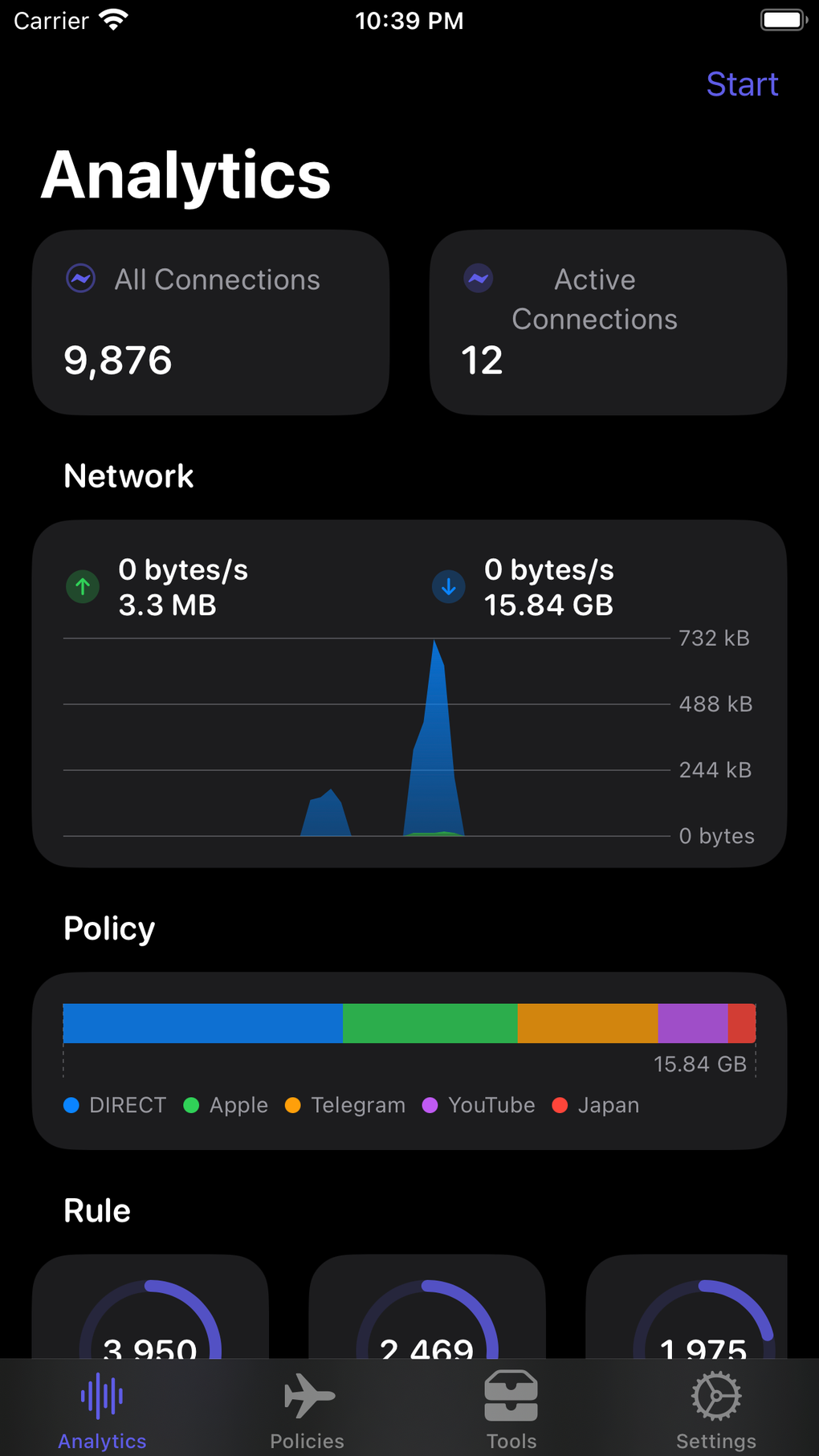Click the blue download arrow icon
This screenshot has height=1456, width=819.
click(x=449, y=587)
